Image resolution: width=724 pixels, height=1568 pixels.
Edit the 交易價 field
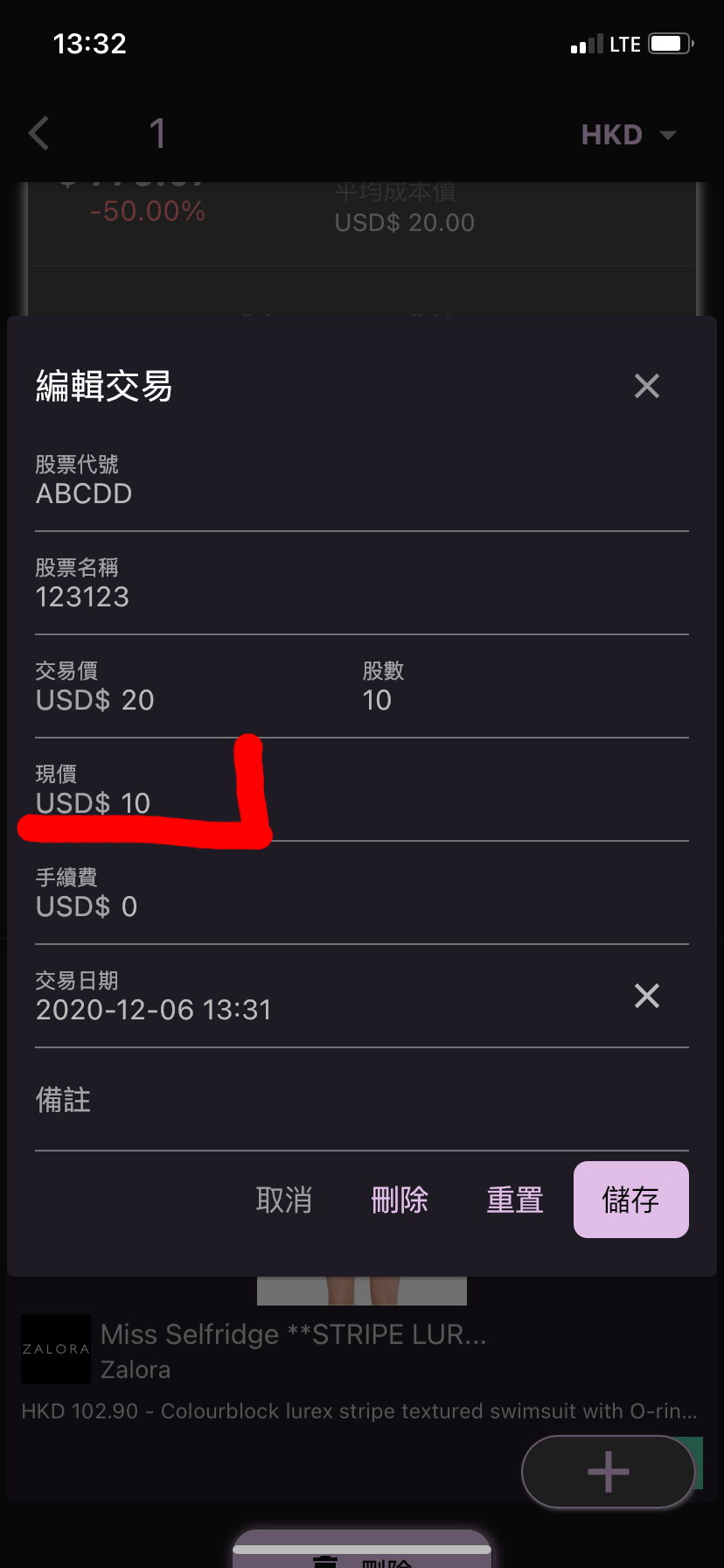click(x=191, y=688)
